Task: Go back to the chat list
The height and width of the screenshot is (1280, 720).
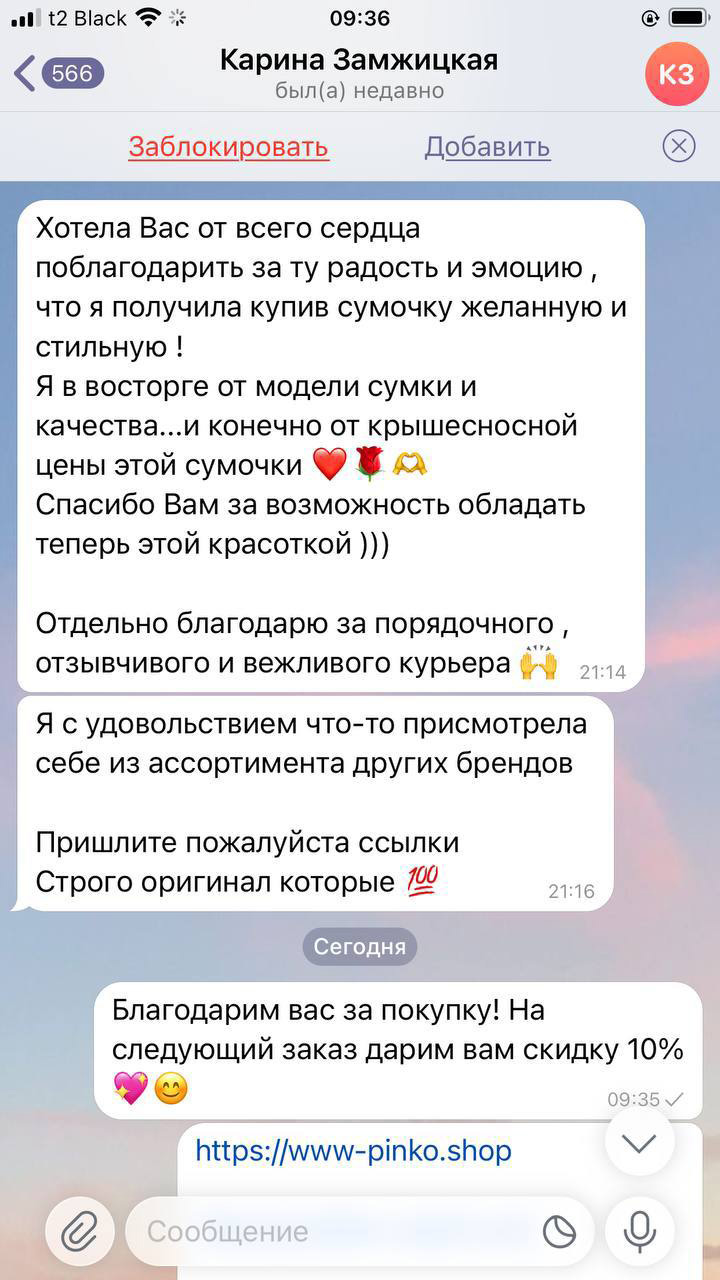Action: (x=58, y=73)
